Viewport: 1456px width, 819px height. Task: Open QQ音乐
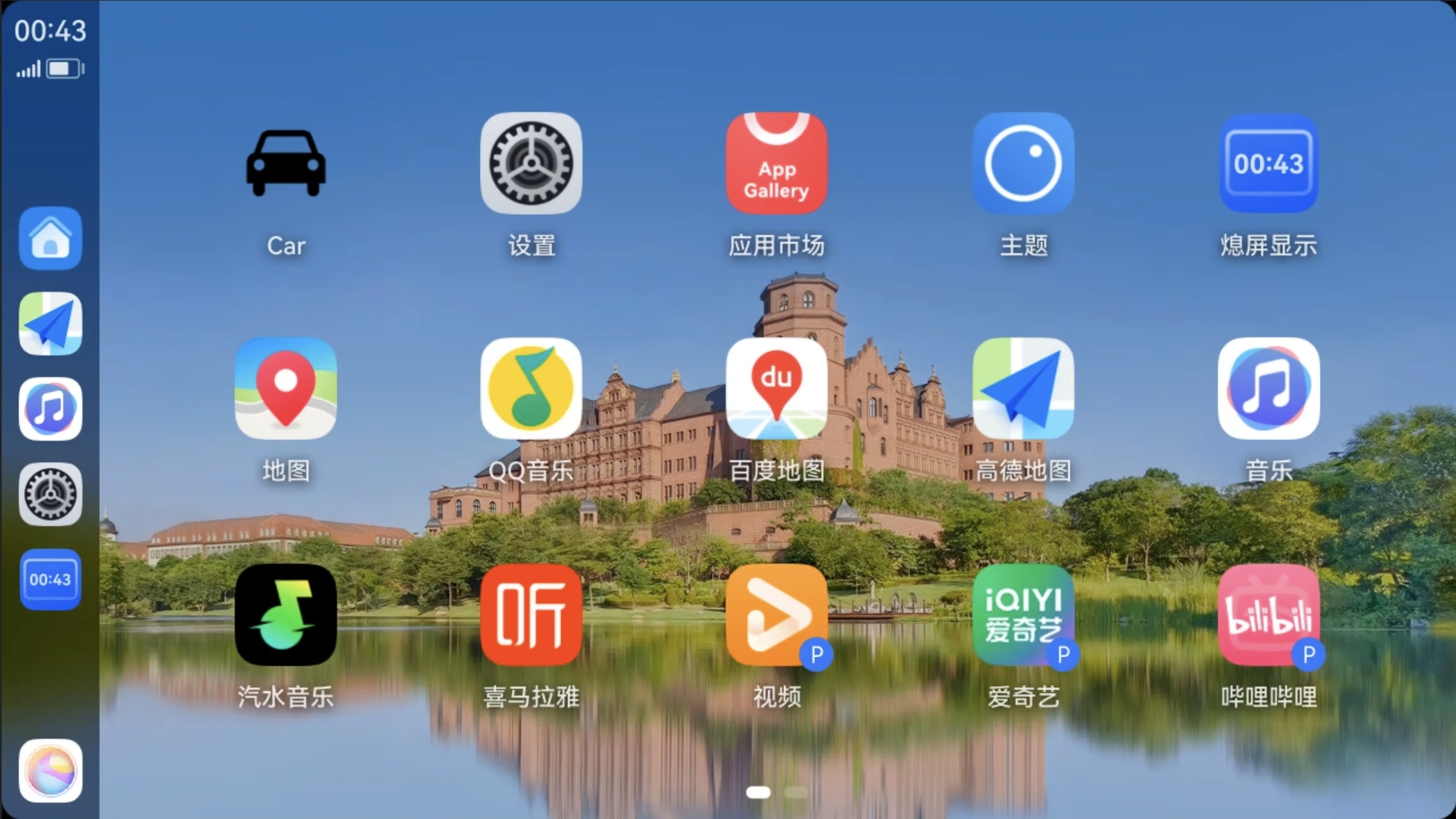[x=531, y=389]
